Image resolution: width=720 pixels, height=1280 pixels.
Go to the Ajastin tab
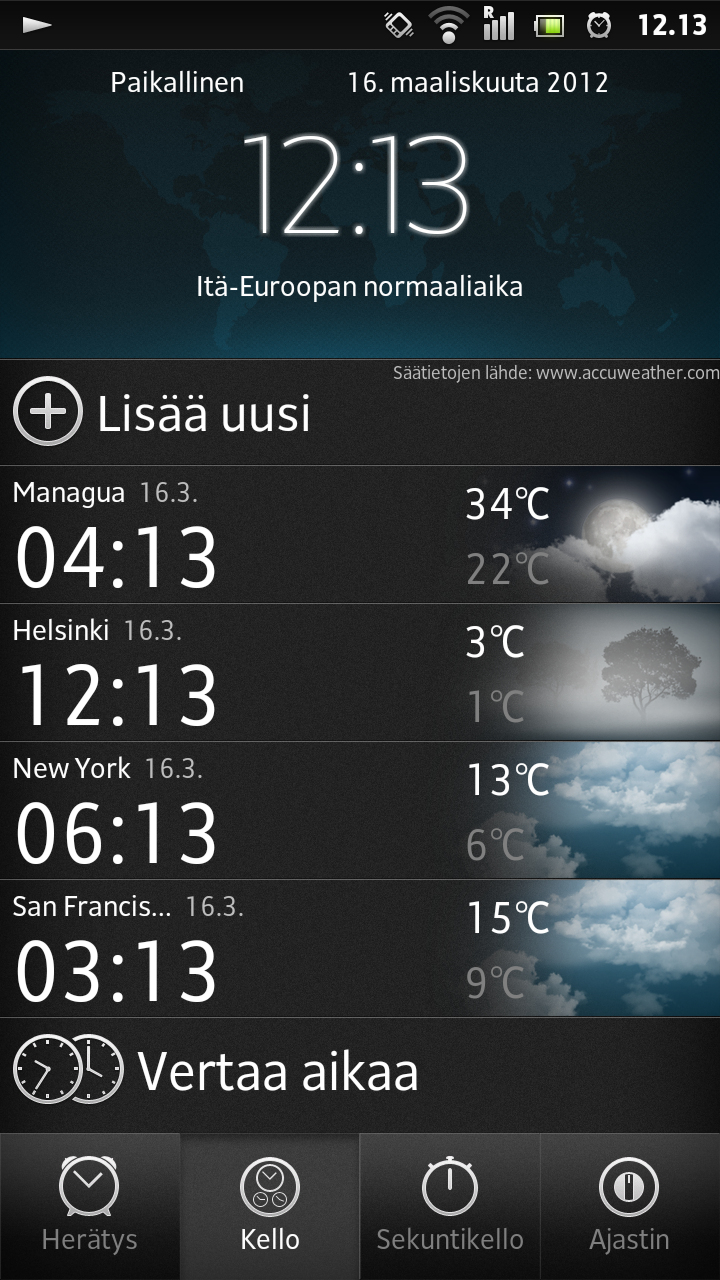click(630, 1207)
